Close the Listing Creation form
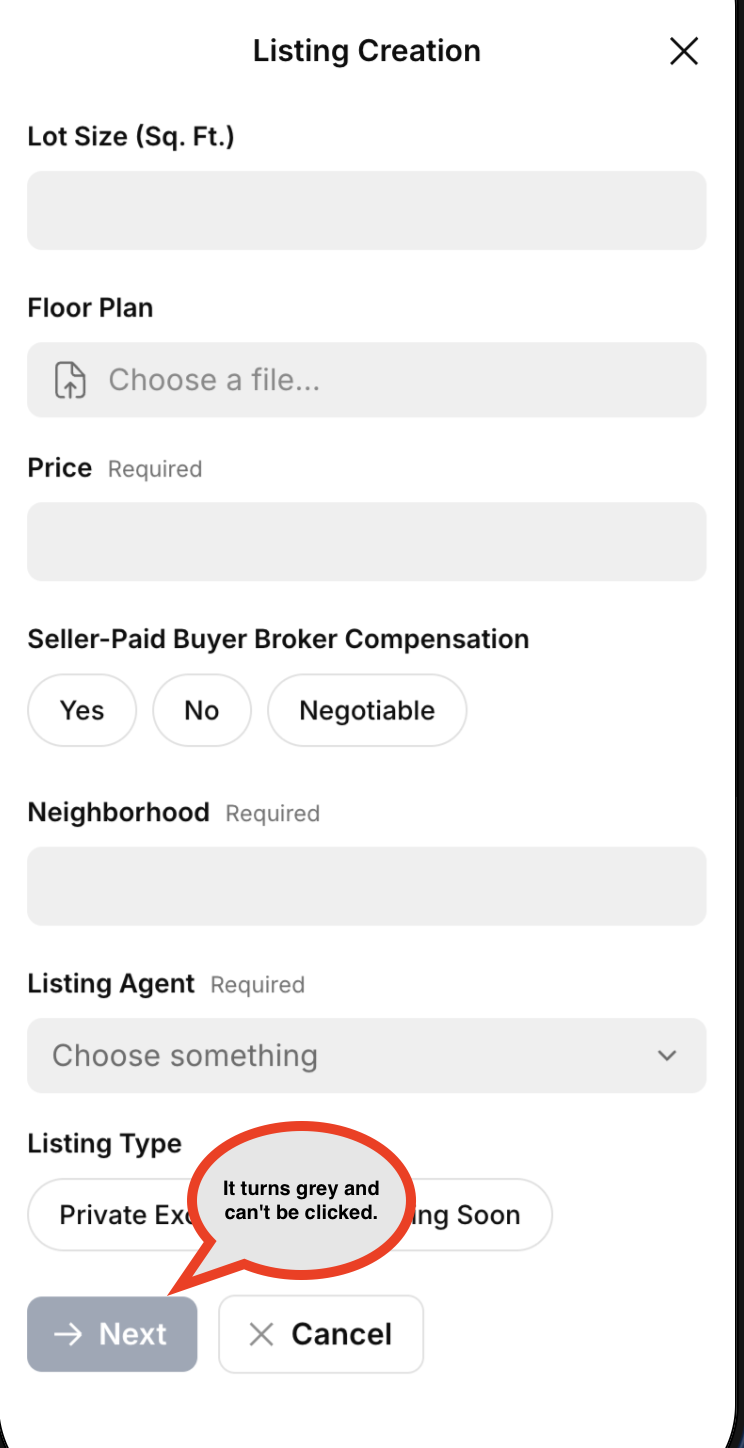Image resolution: width=744 pixels, height=1448 pixels. coord(684,51)
